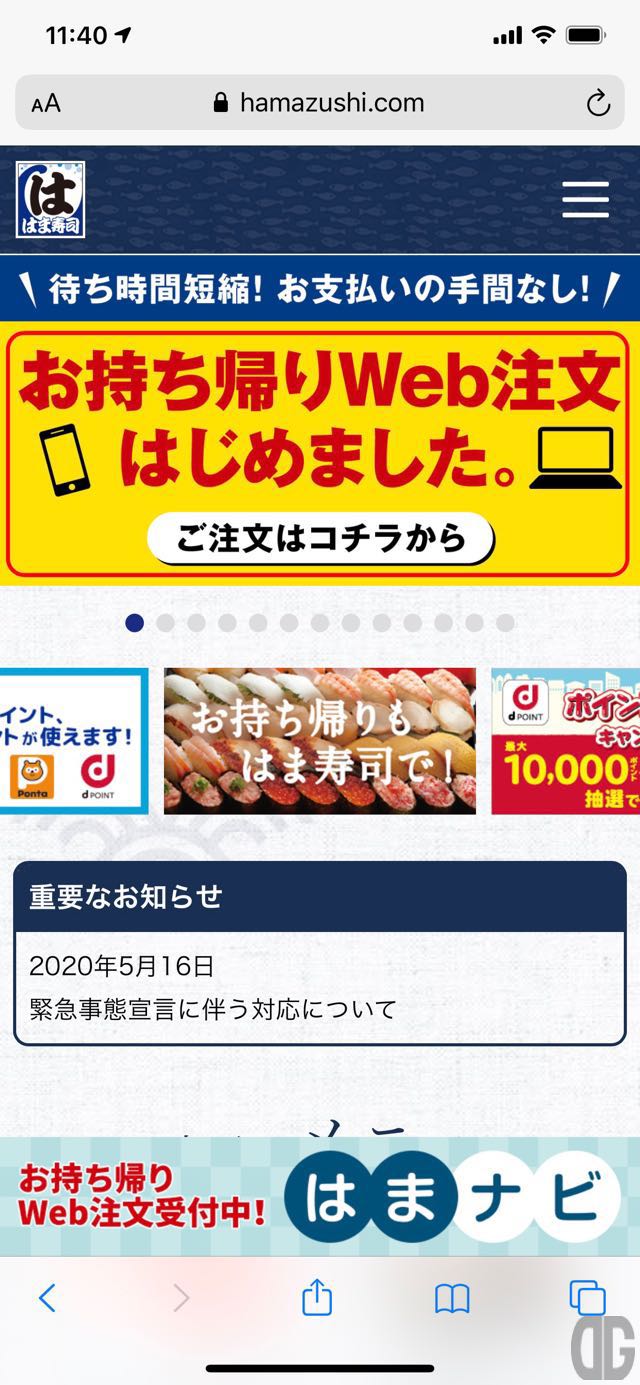Open the お持ち帰りもはま寿司で tile
The image size is (640, 1385).
pos(320,741)
